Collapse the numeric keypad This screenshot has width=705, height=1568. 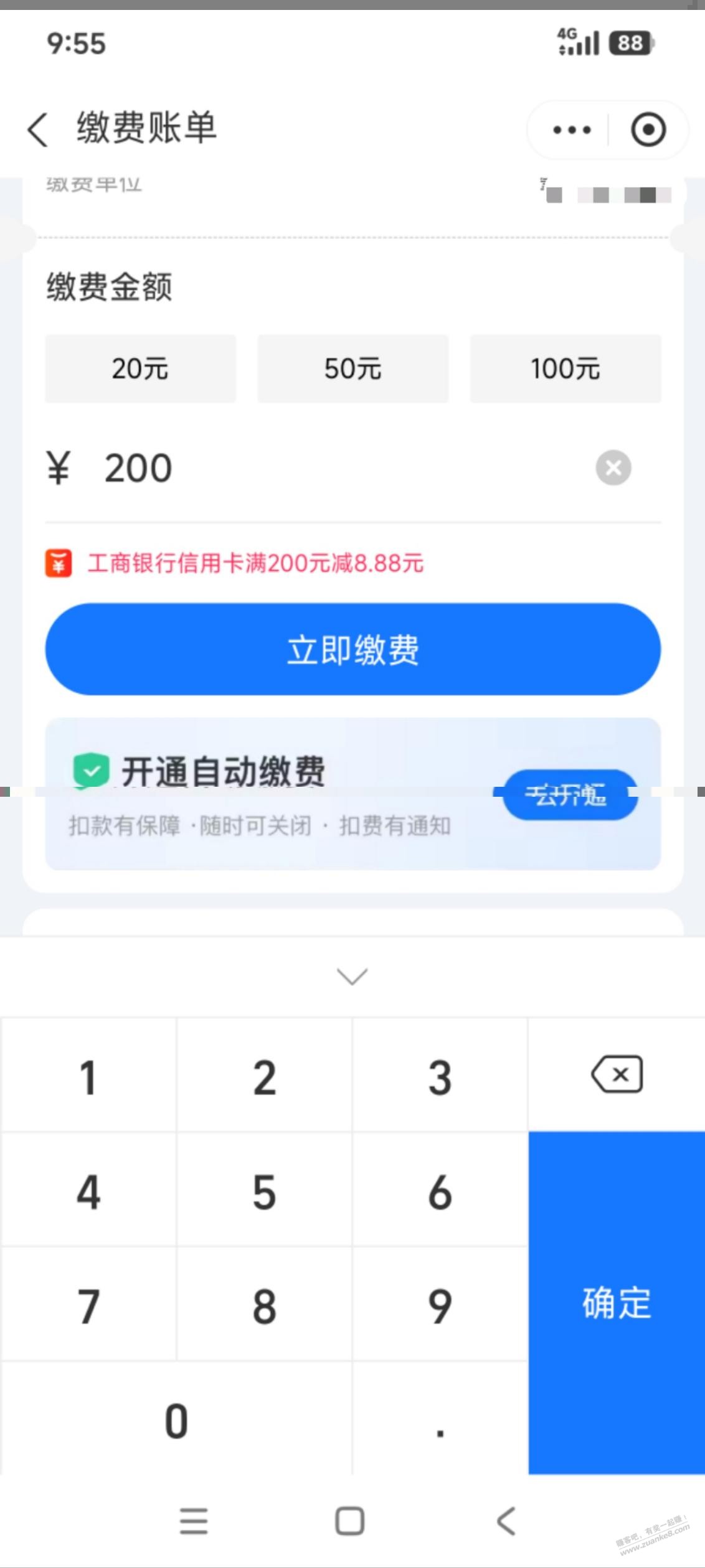click(x=352, y=976)
